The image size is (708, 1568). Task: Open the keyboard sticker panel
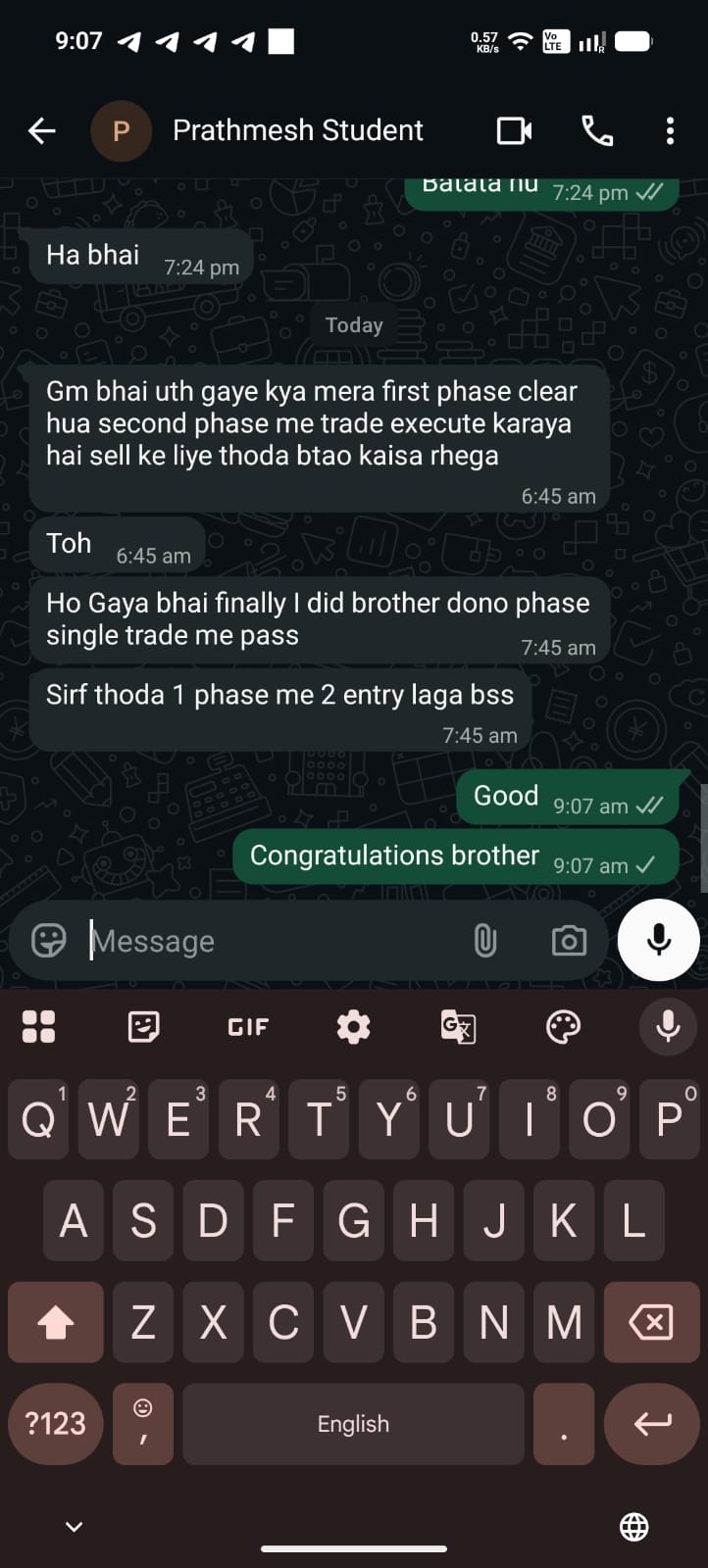[143, 1026]
